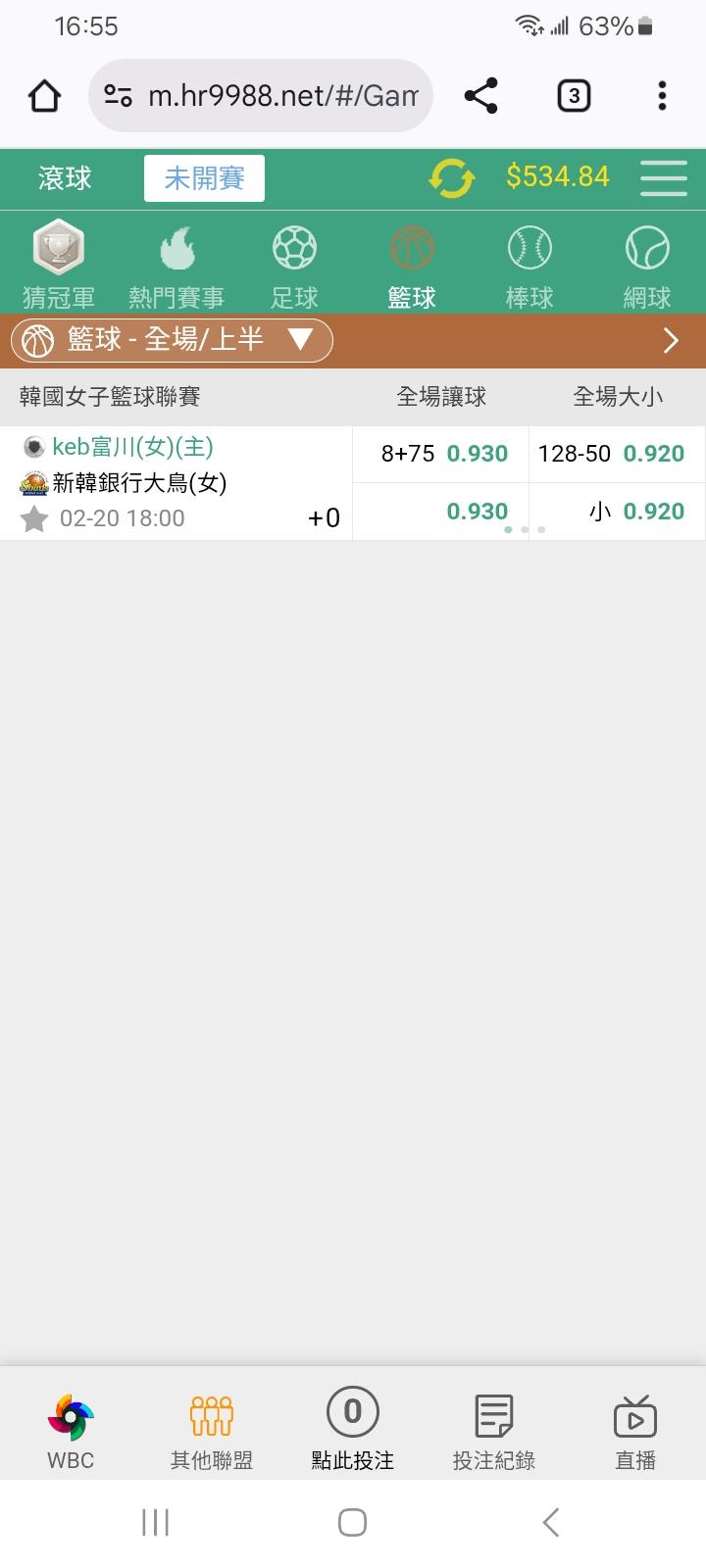Open 其他聯盟 leagues
Image resolution: width=706 pixels, height=1568 pixels.
coord(212,1431)
